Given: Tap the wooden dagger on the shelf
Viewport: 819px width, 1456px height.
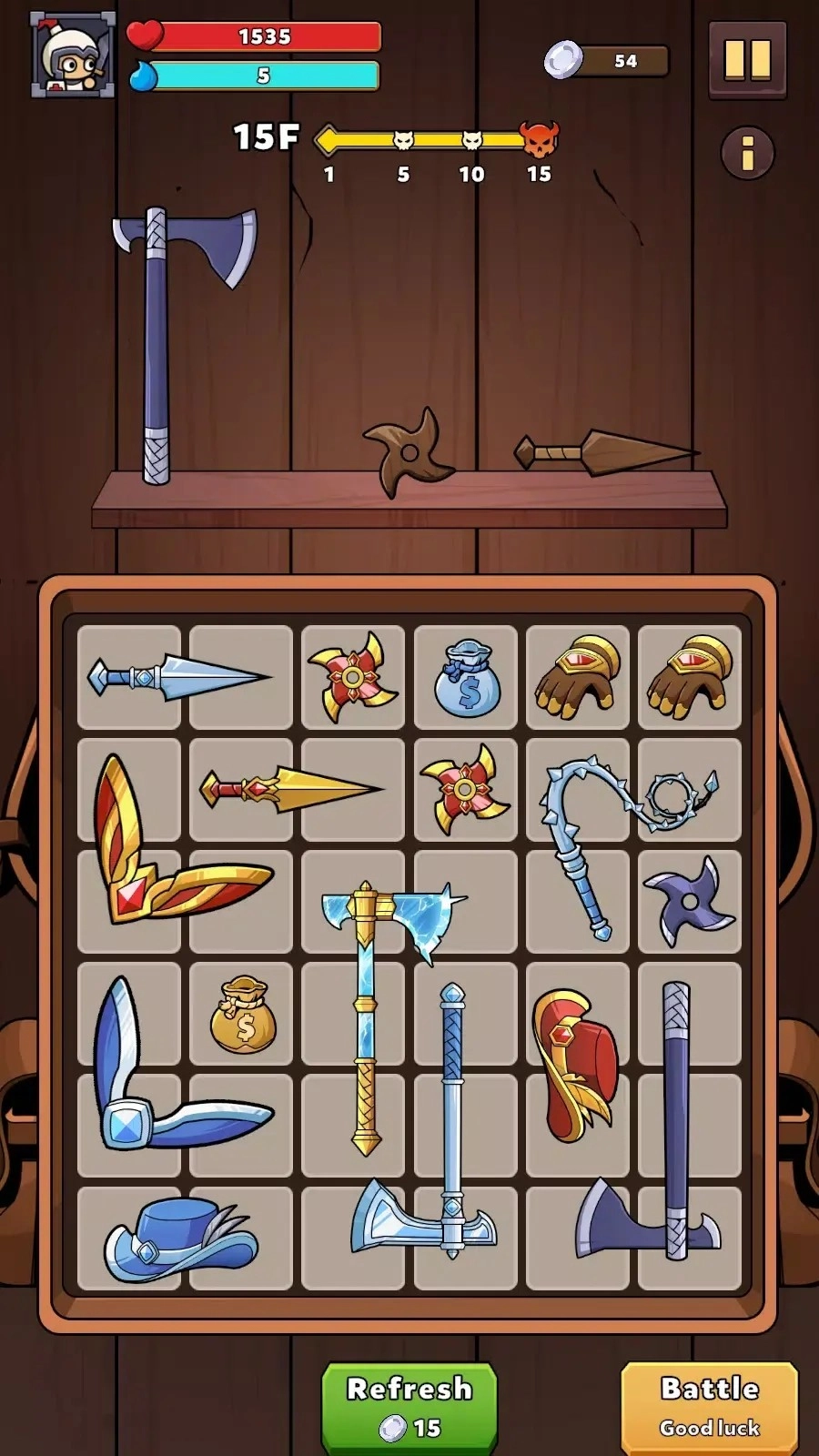Looking at the screenshot, I should [x=605, y=451].
